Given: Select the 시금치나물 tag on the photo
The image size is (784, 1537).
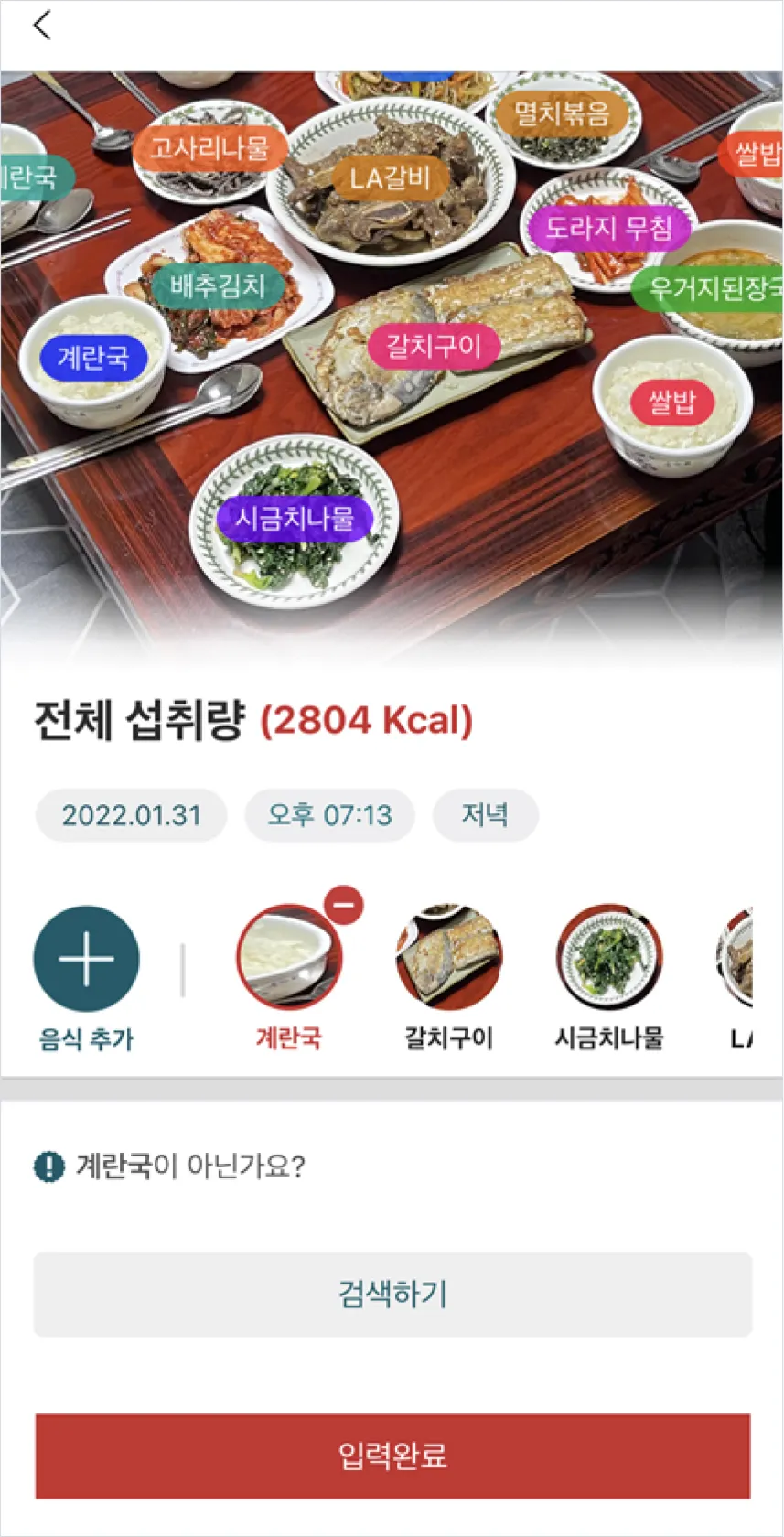Looking at the screenshot, I should tap(295, 519).
